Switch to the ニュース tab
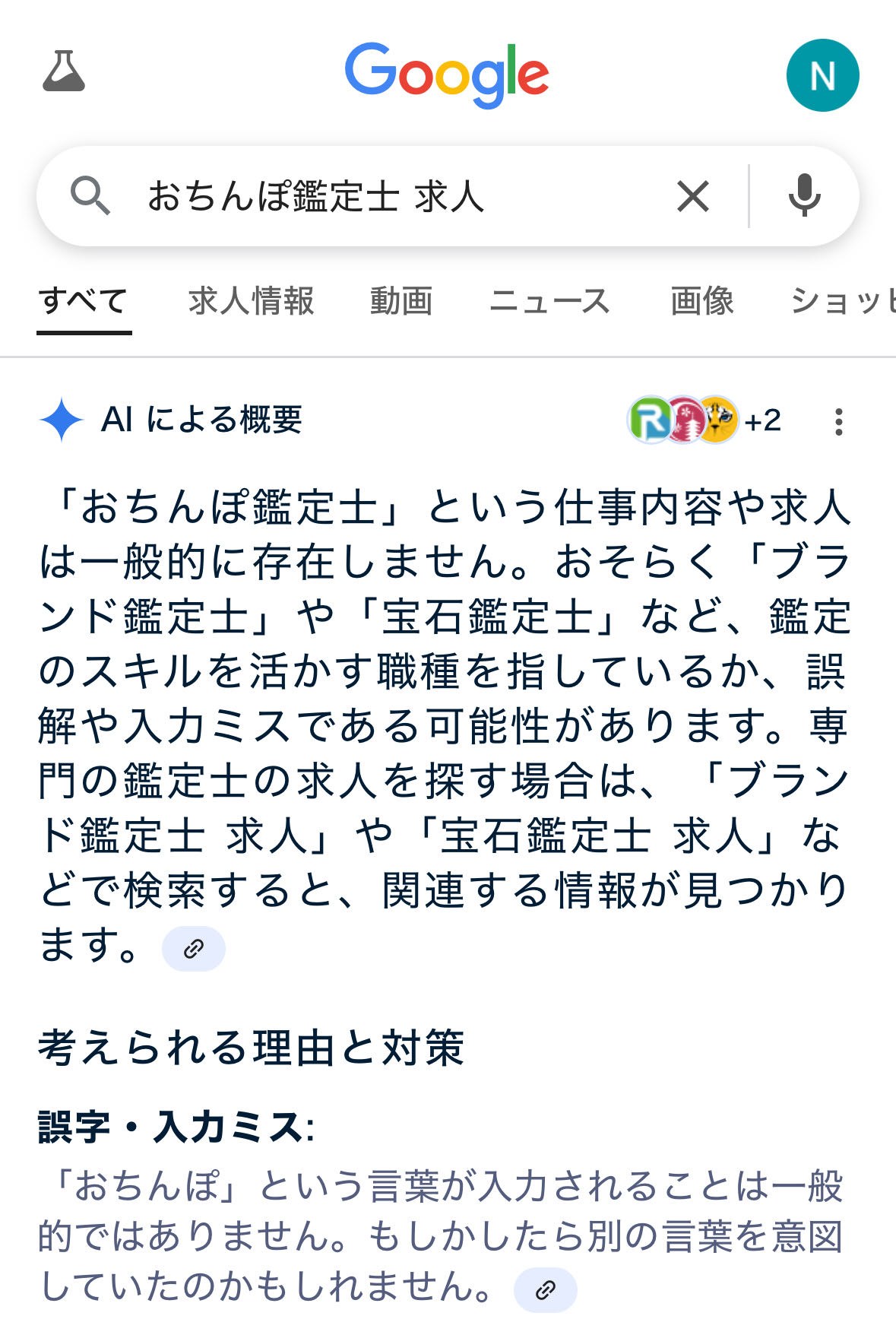This screenshot has width=896, height=1335. (549, 301)
